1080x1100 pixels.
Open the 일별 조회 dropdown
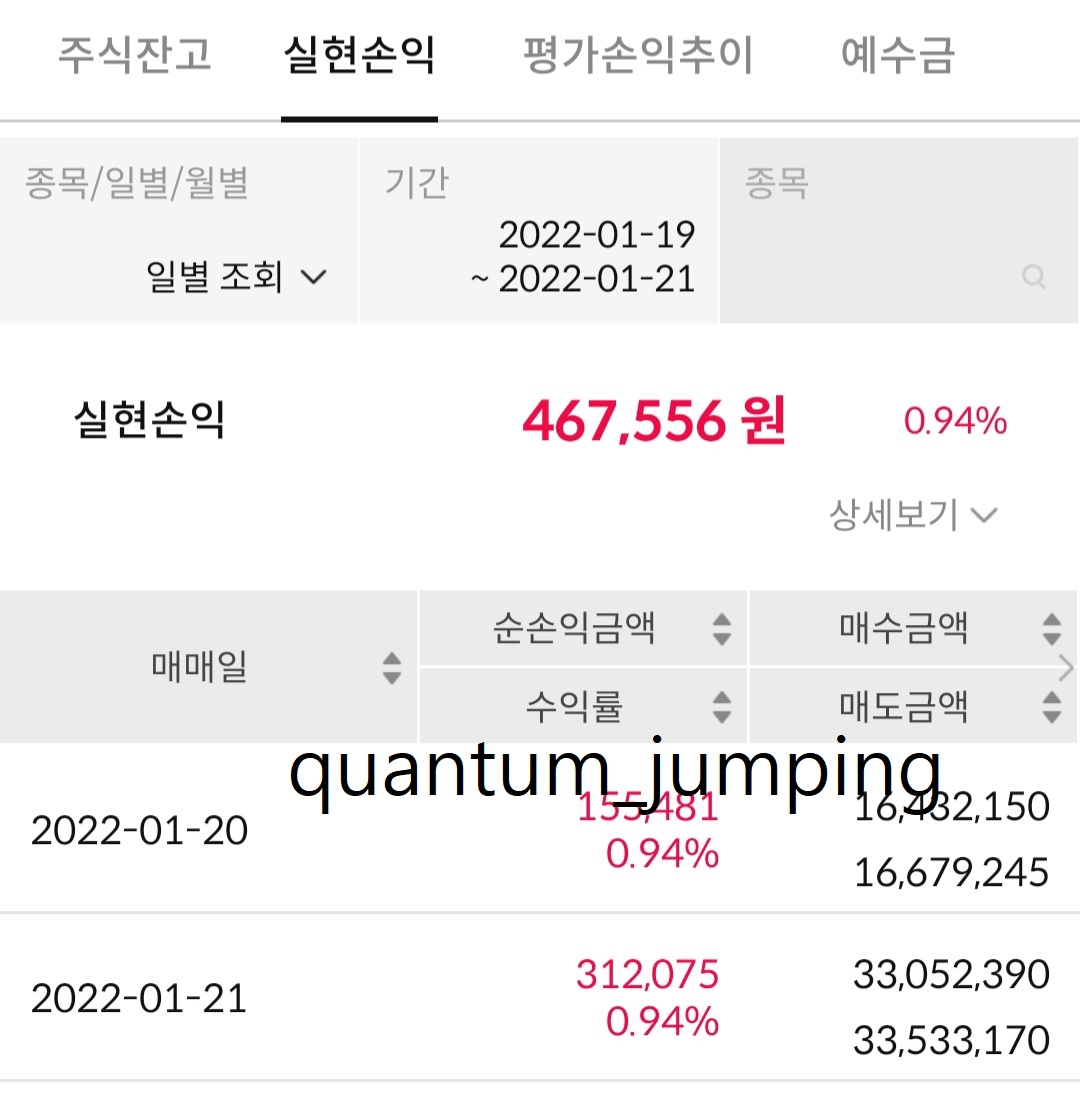236,277
